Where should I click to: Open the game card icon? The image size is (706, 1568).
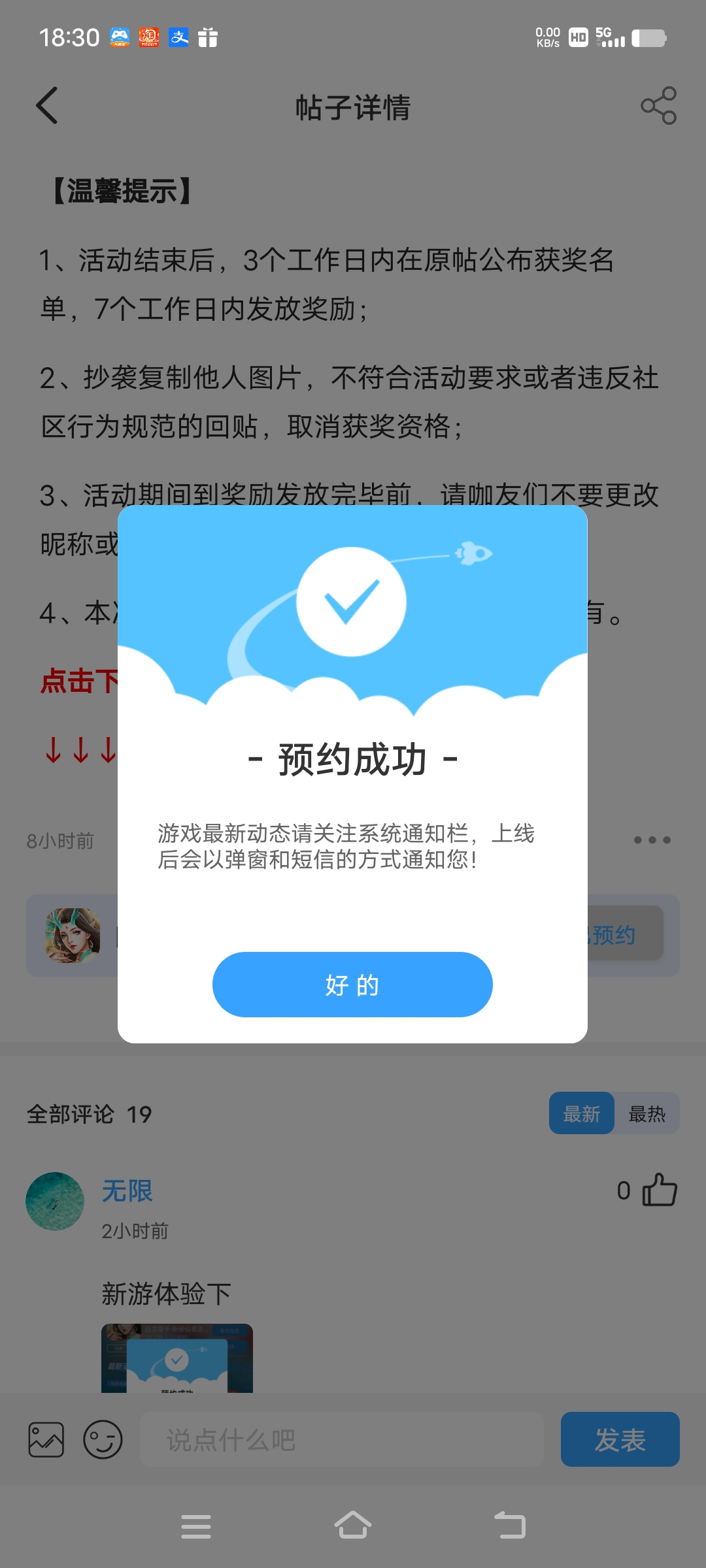(73, 935)
